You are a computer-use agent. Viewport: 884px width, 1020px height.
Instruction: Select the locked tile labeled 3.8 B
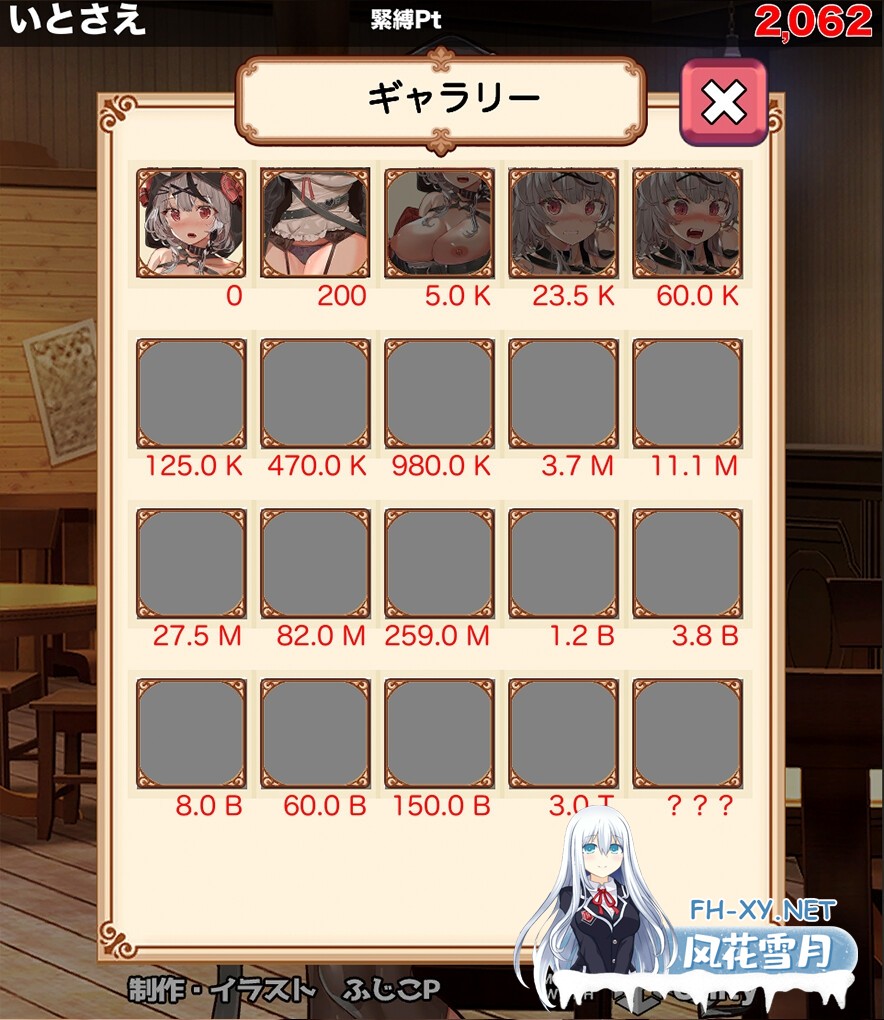point(687,563)
